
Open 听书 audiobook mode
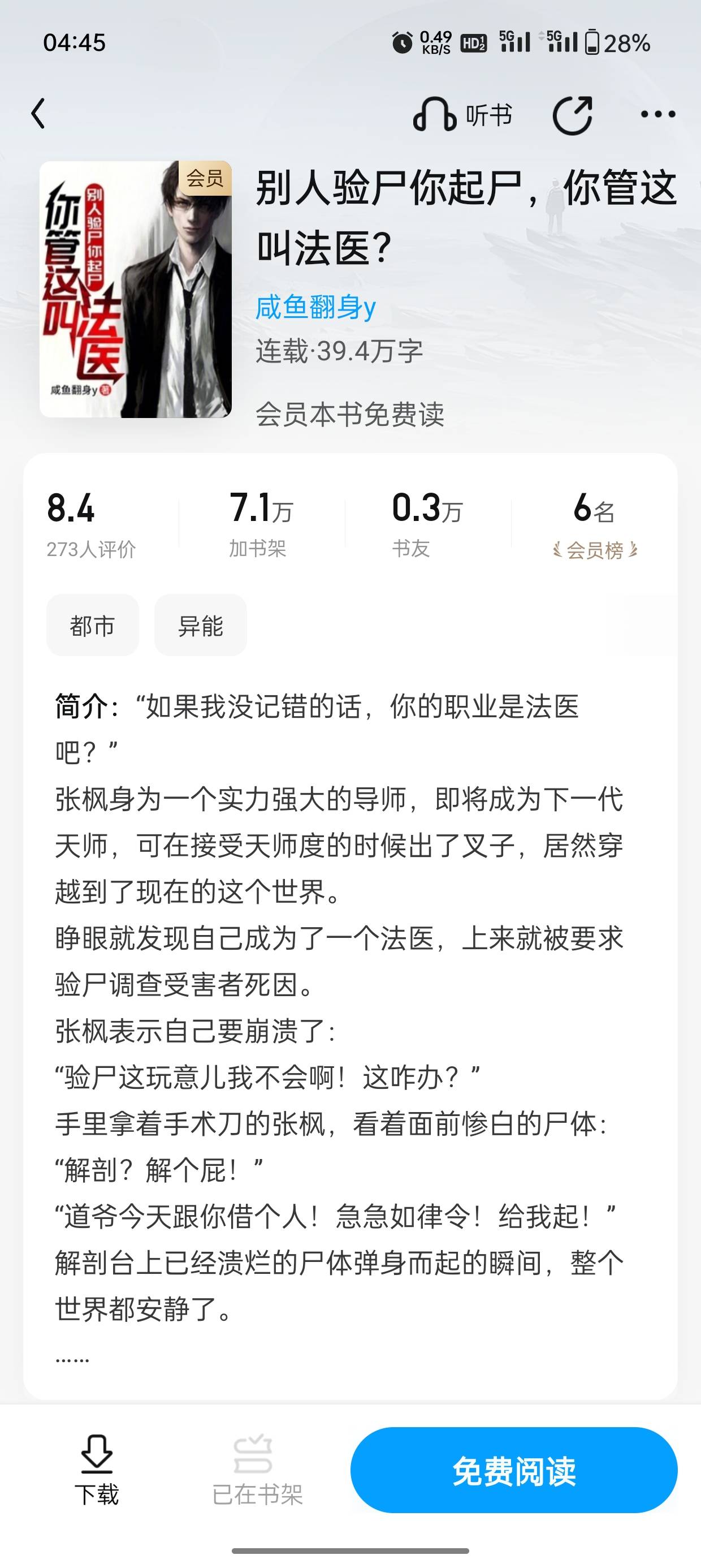(x=462, y=115)
